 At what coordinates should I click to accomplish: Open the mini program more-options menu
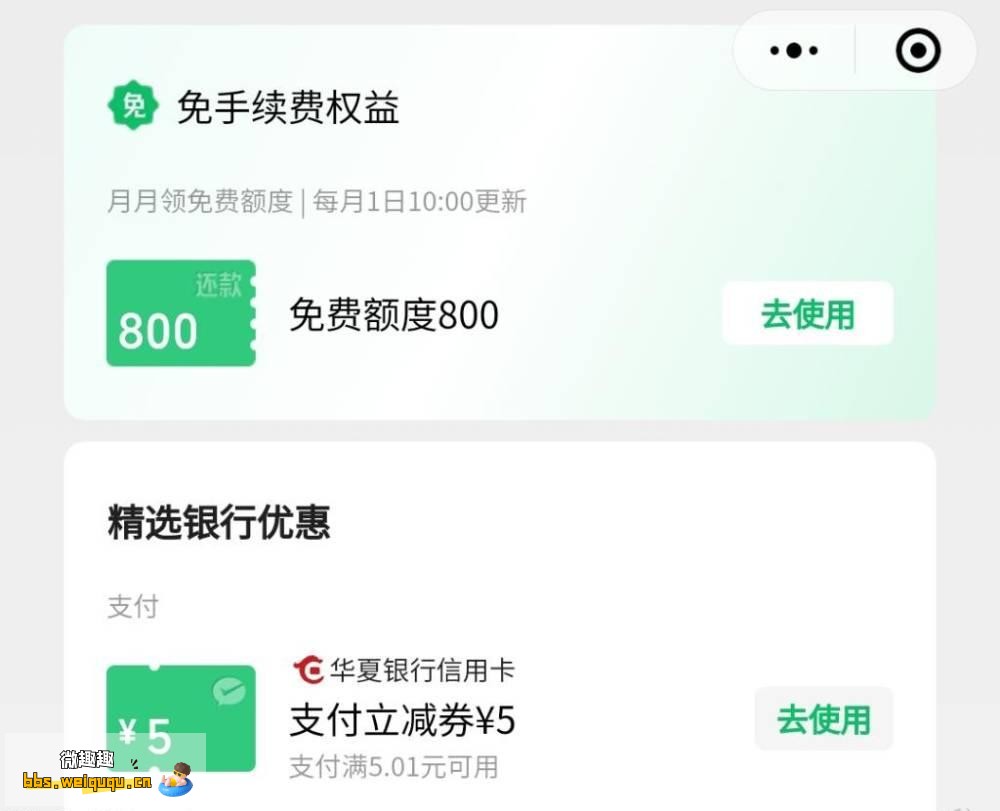(x=795, y=51)
